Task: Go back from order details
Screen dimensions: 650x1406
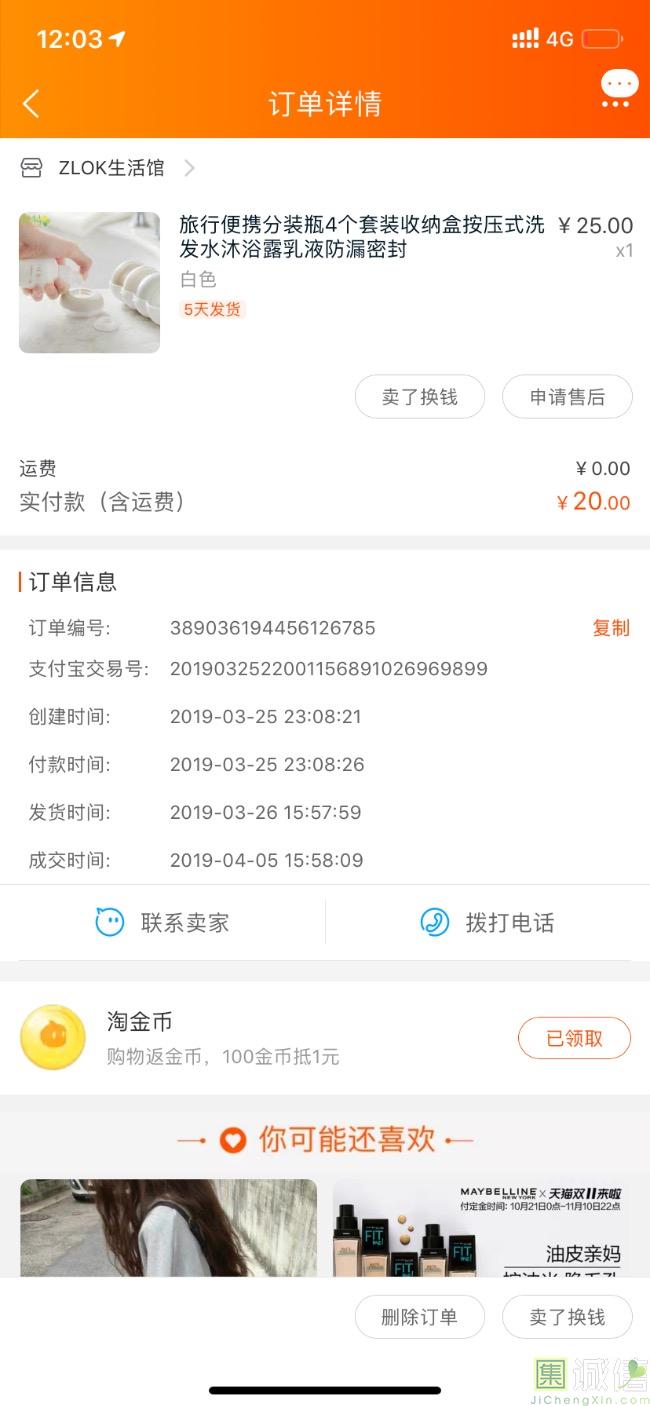Action: point(31,103)
